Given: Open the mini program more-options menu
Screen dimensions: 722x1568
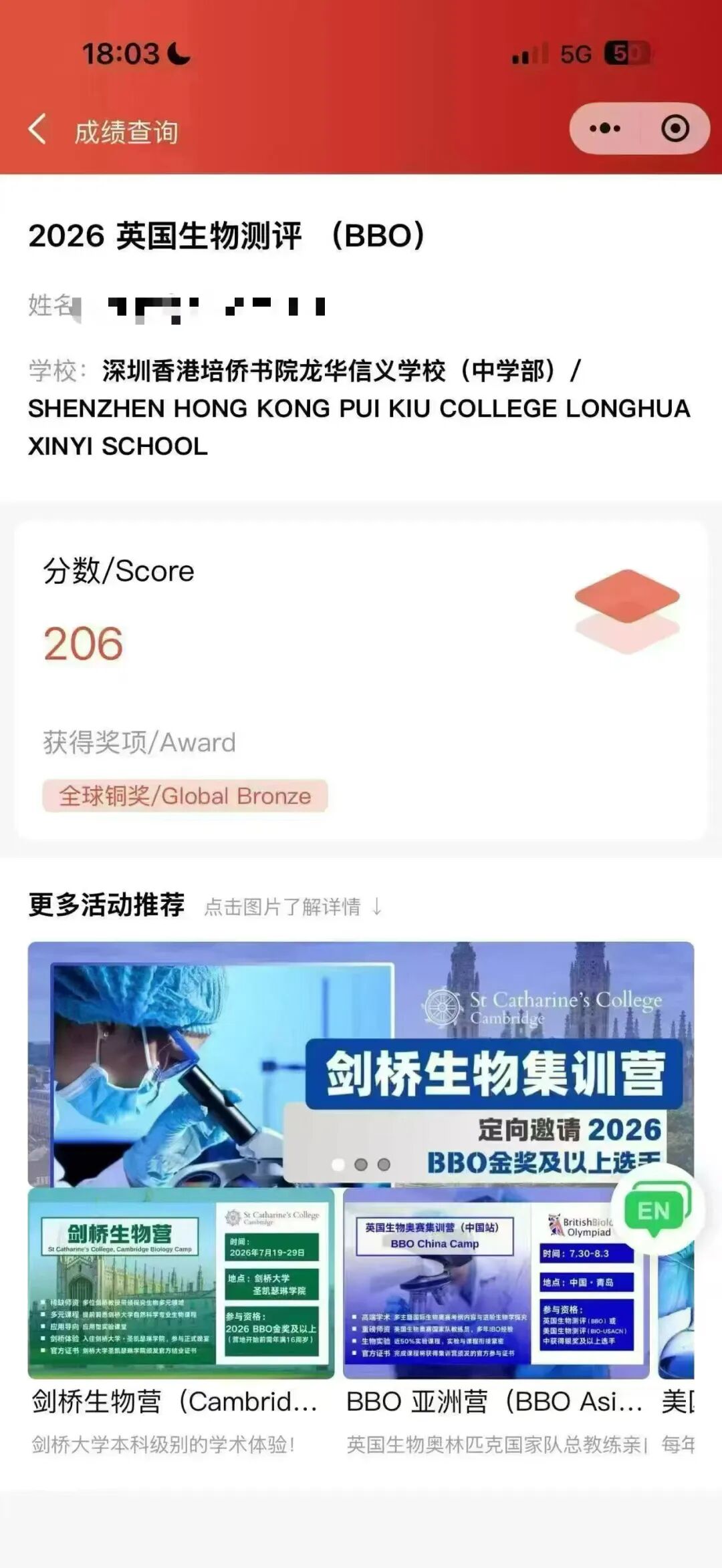Looking at the screenshot, I should (x=604, y=128).
